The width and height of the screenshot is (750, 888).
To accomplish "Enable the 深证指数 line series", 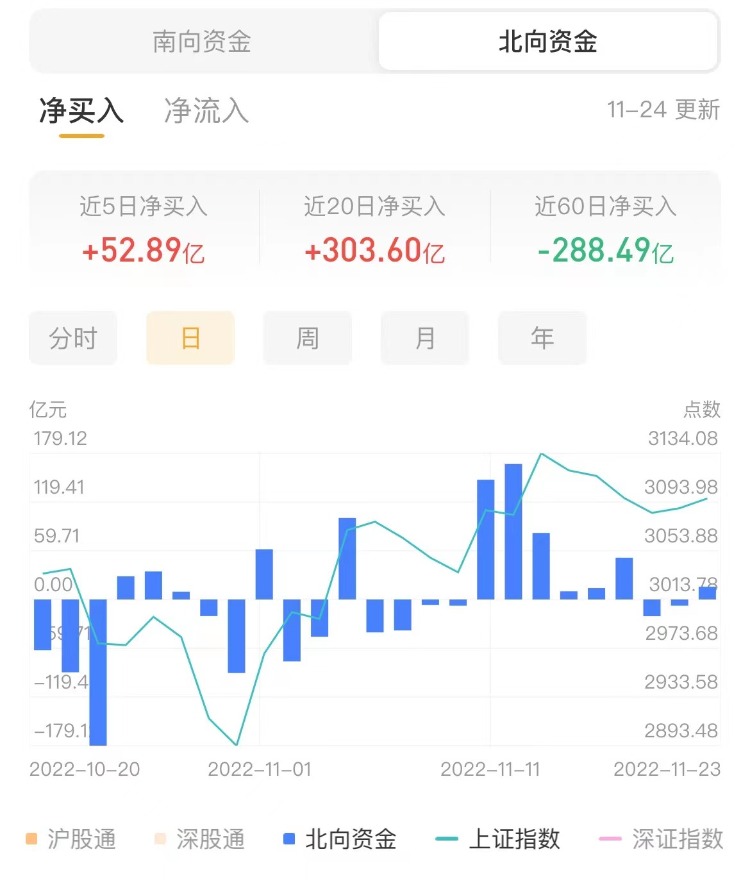I will pyautogui.click(x=660, y=839).
